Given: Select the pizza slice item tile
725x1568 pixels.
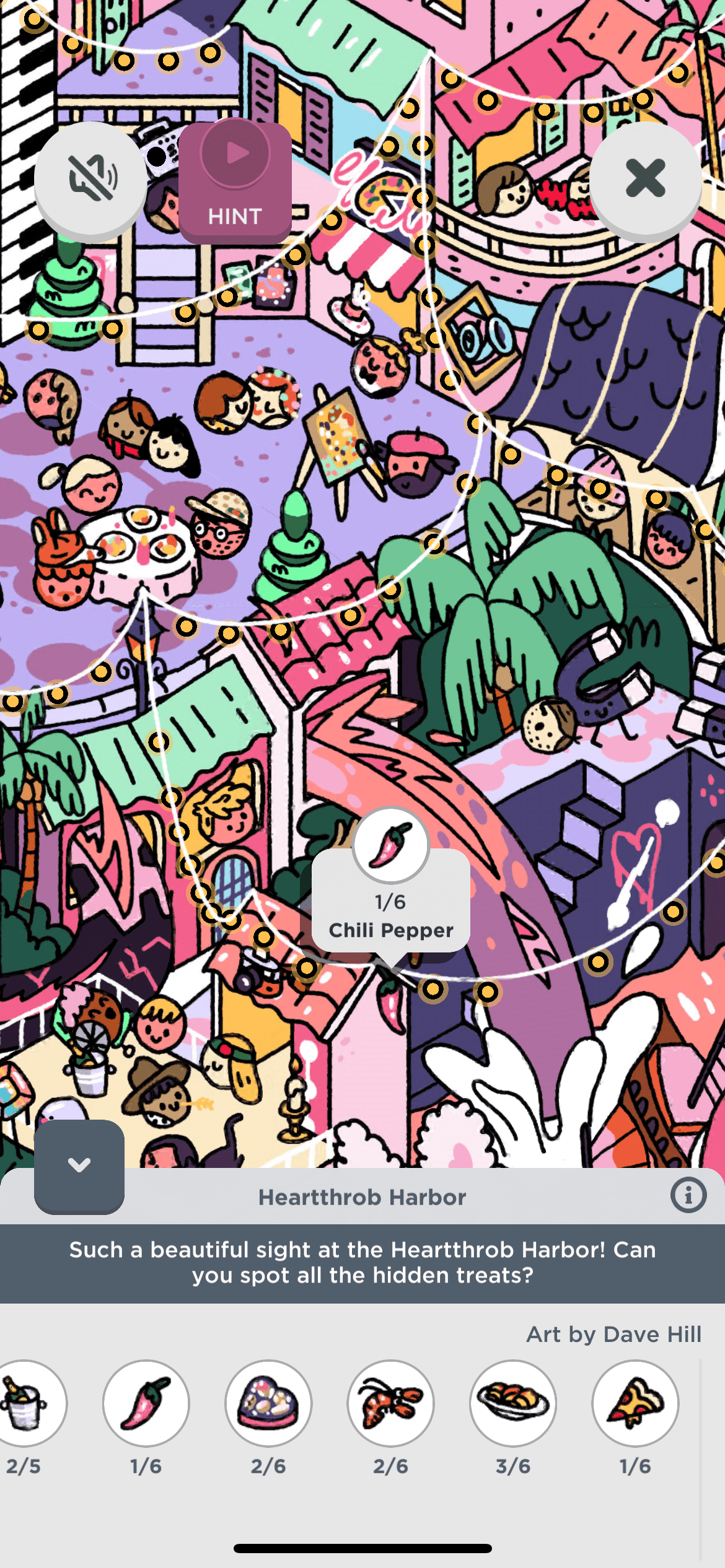Looking at the screenshot, I should [x=635, y=1403].
